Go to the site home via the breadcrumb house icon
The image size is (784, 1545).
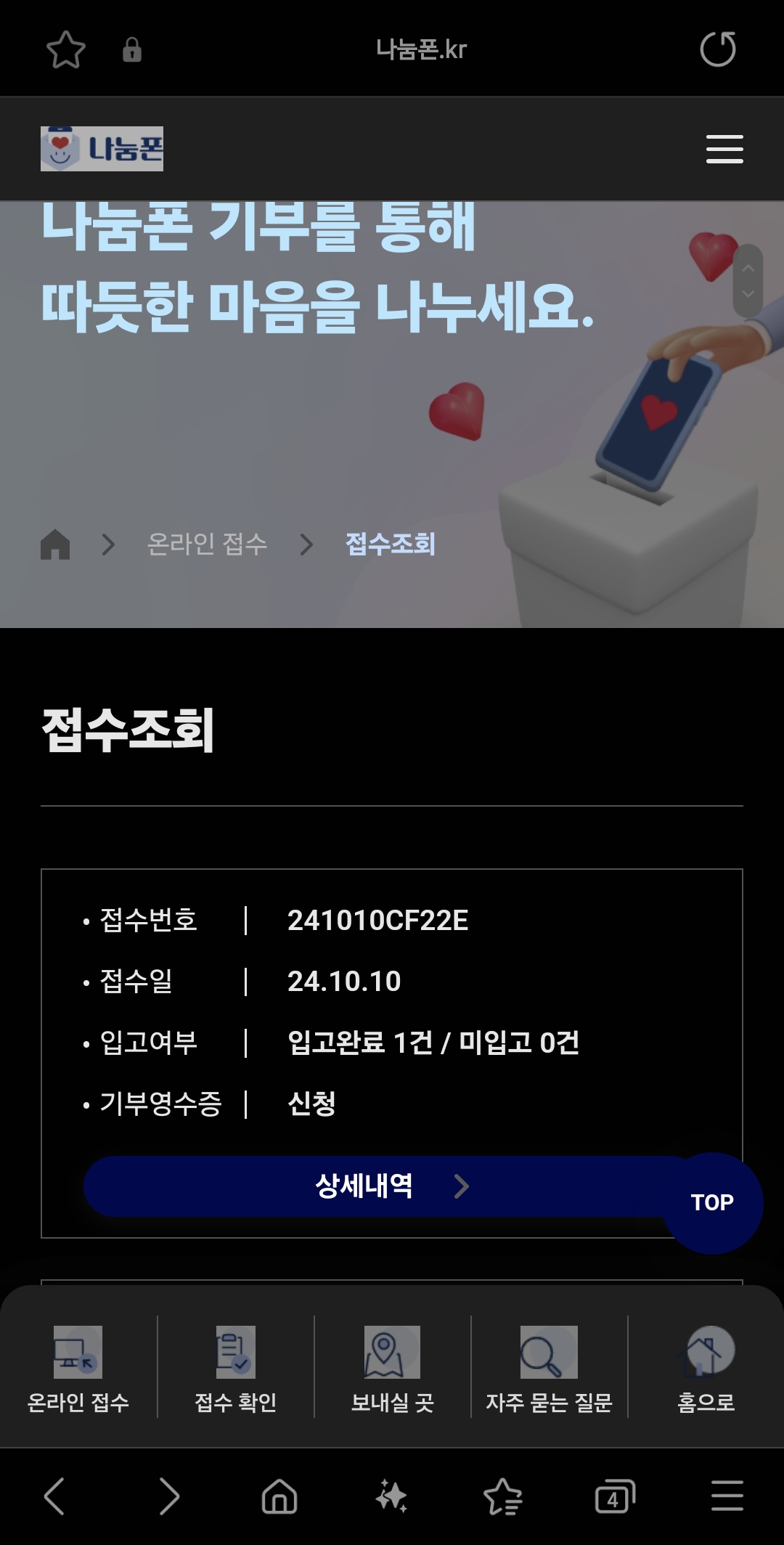(x=55, y=544)
